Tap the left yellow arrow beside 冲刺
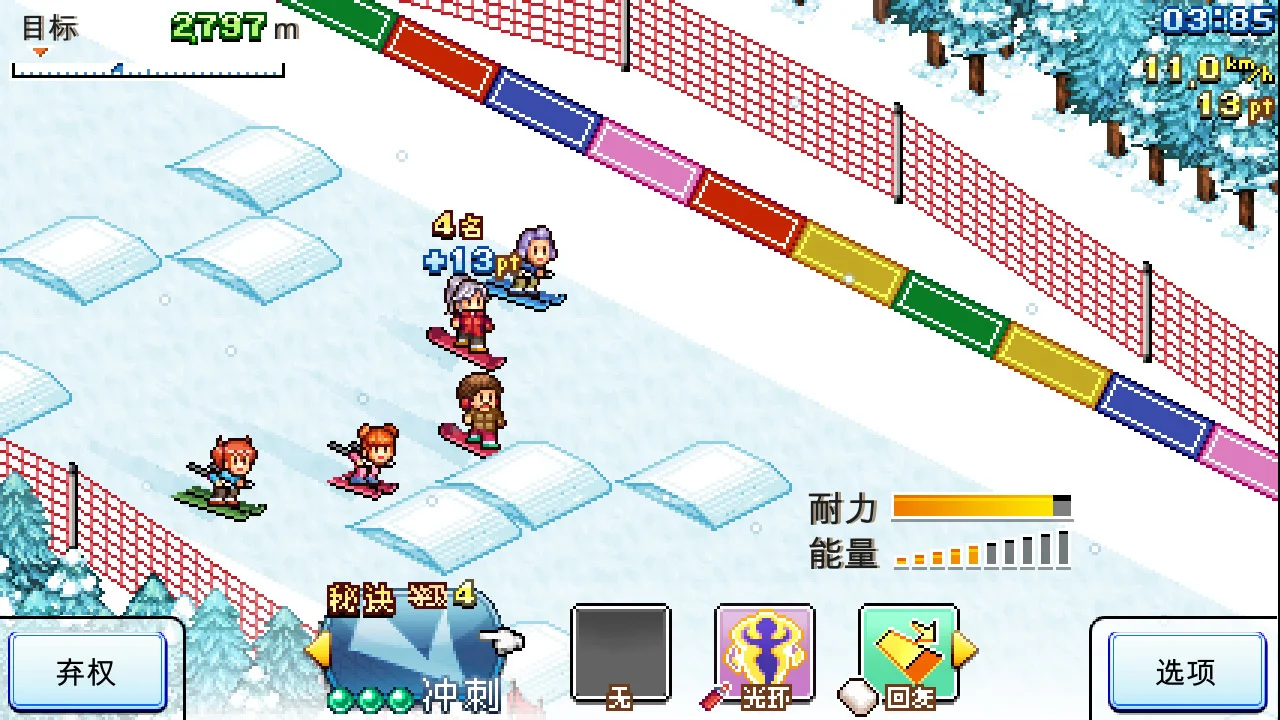The width and height of the screenshot is (1280, 720). (x=317, y=652)
